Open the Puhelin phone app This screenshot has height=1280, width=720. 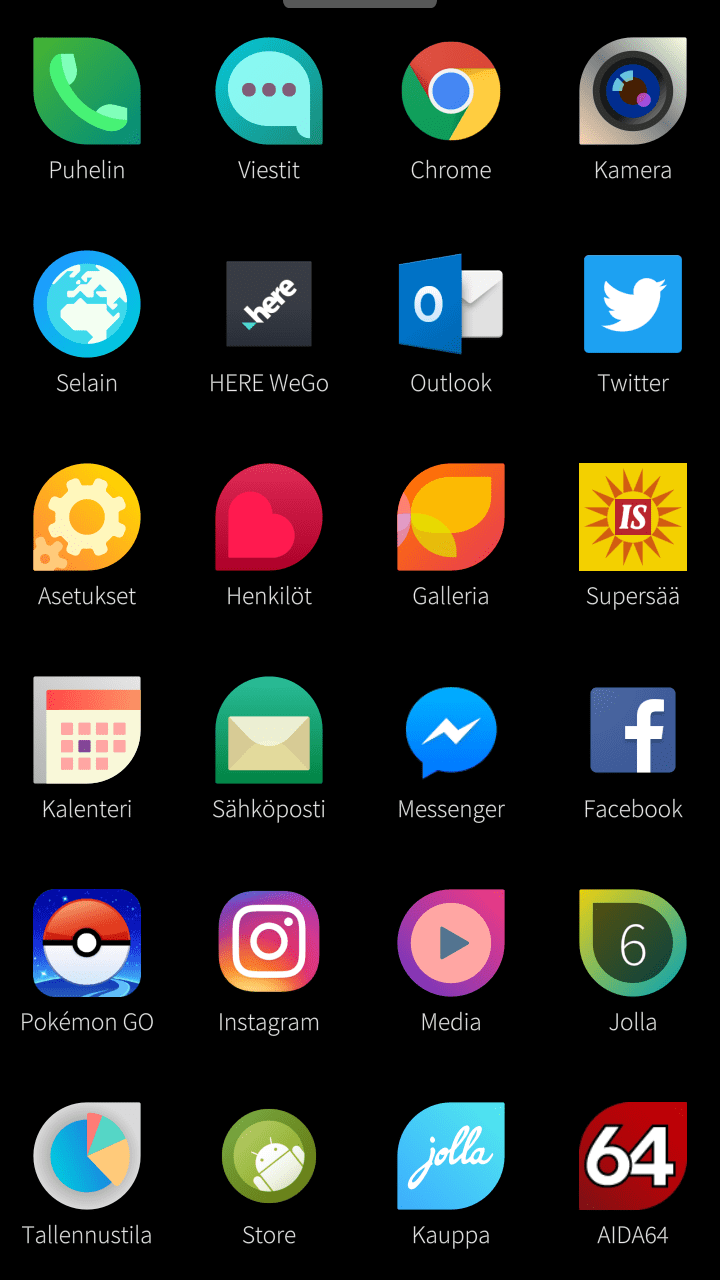coord(87,92)
